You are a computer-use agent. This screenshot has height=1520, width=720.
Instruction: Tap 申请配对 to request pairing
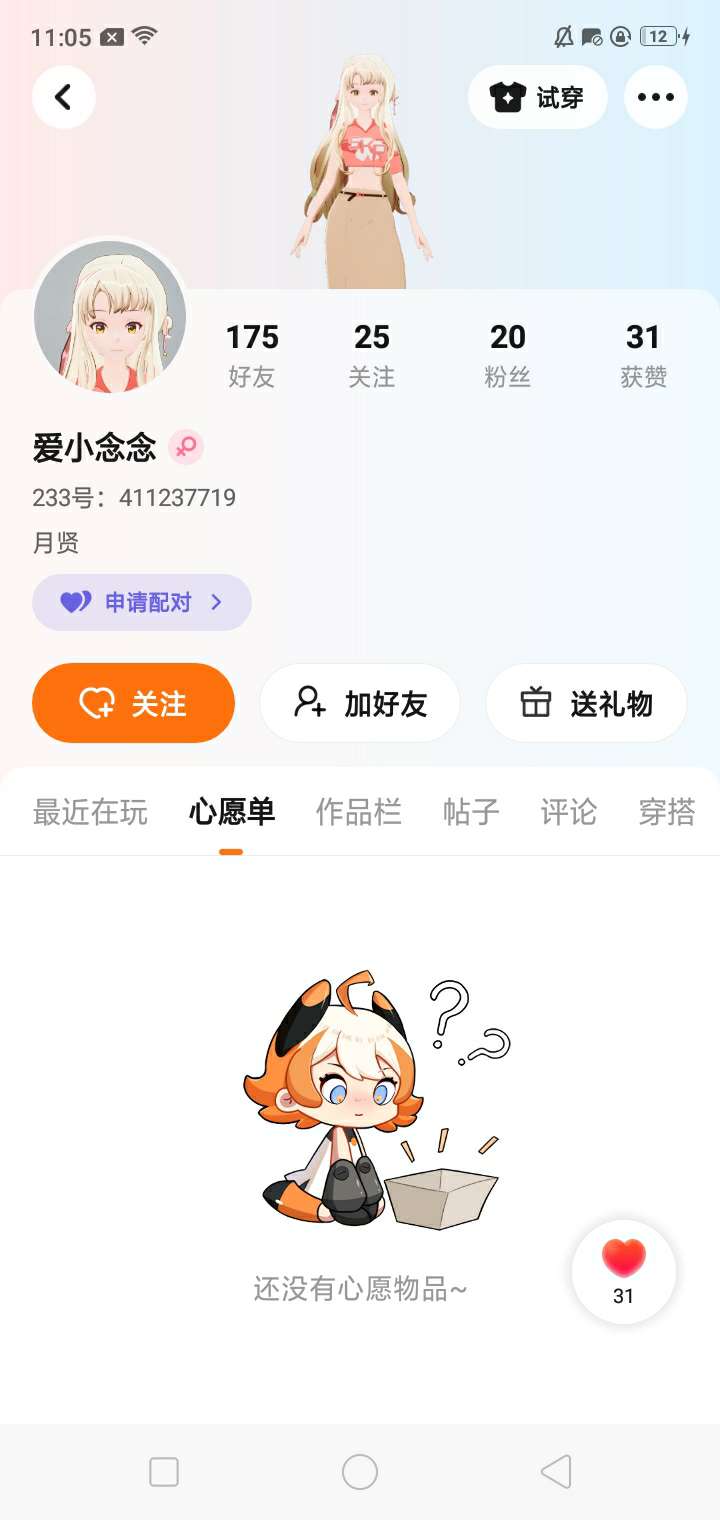point(142,602)
